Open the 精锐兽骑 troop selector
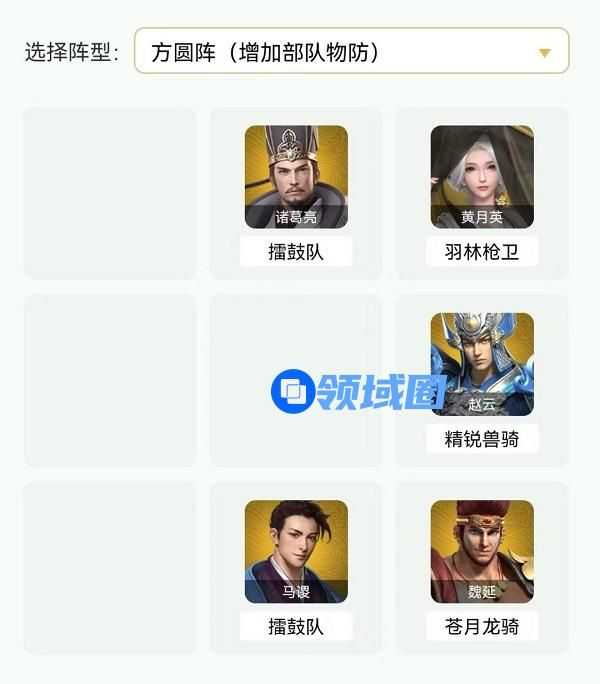Viewport: 600px width, 684px height. pyautogui.click(x=482, y=438)
